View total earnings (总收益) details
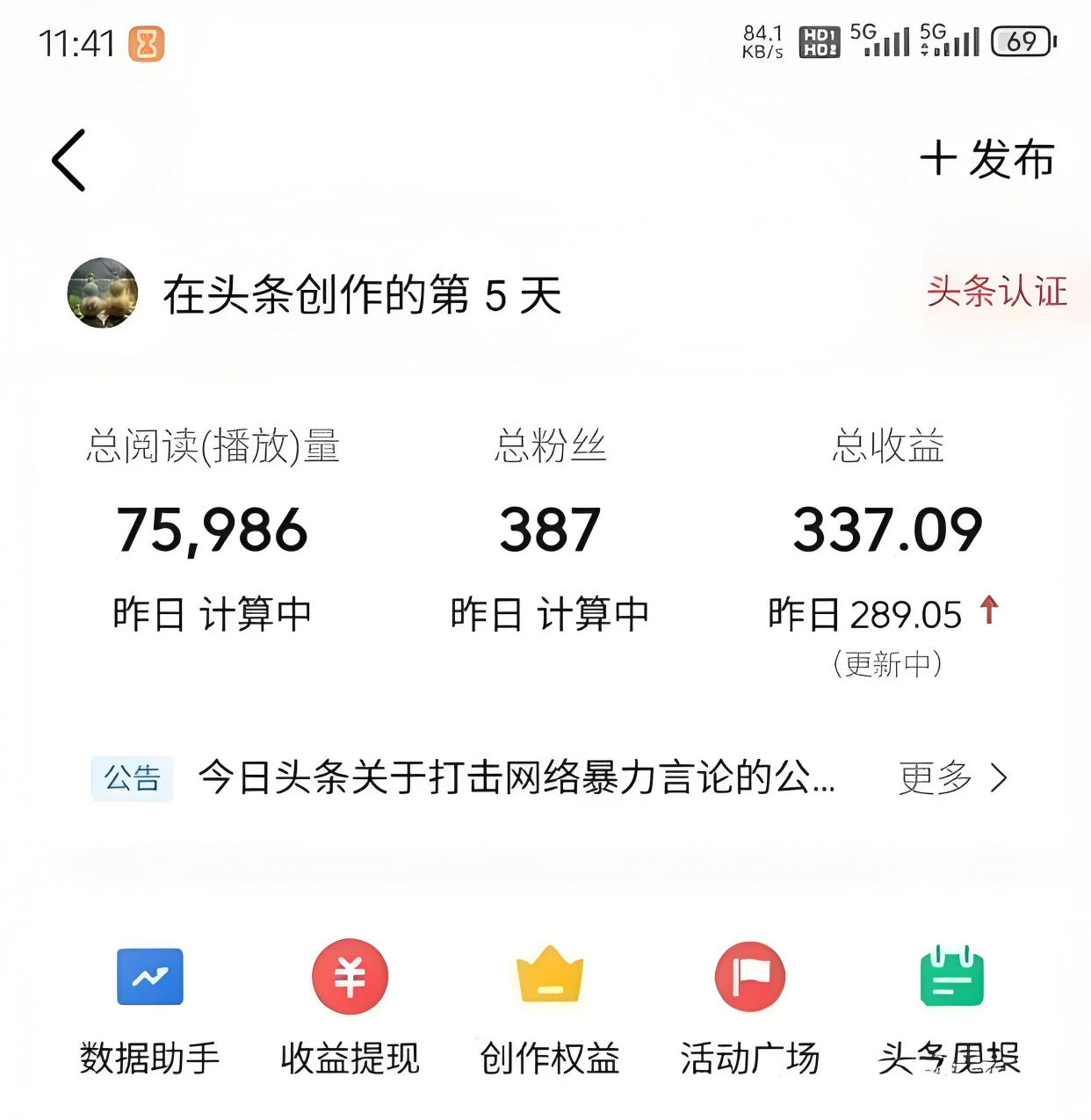1091x1120 pixels. pos(887,530)
